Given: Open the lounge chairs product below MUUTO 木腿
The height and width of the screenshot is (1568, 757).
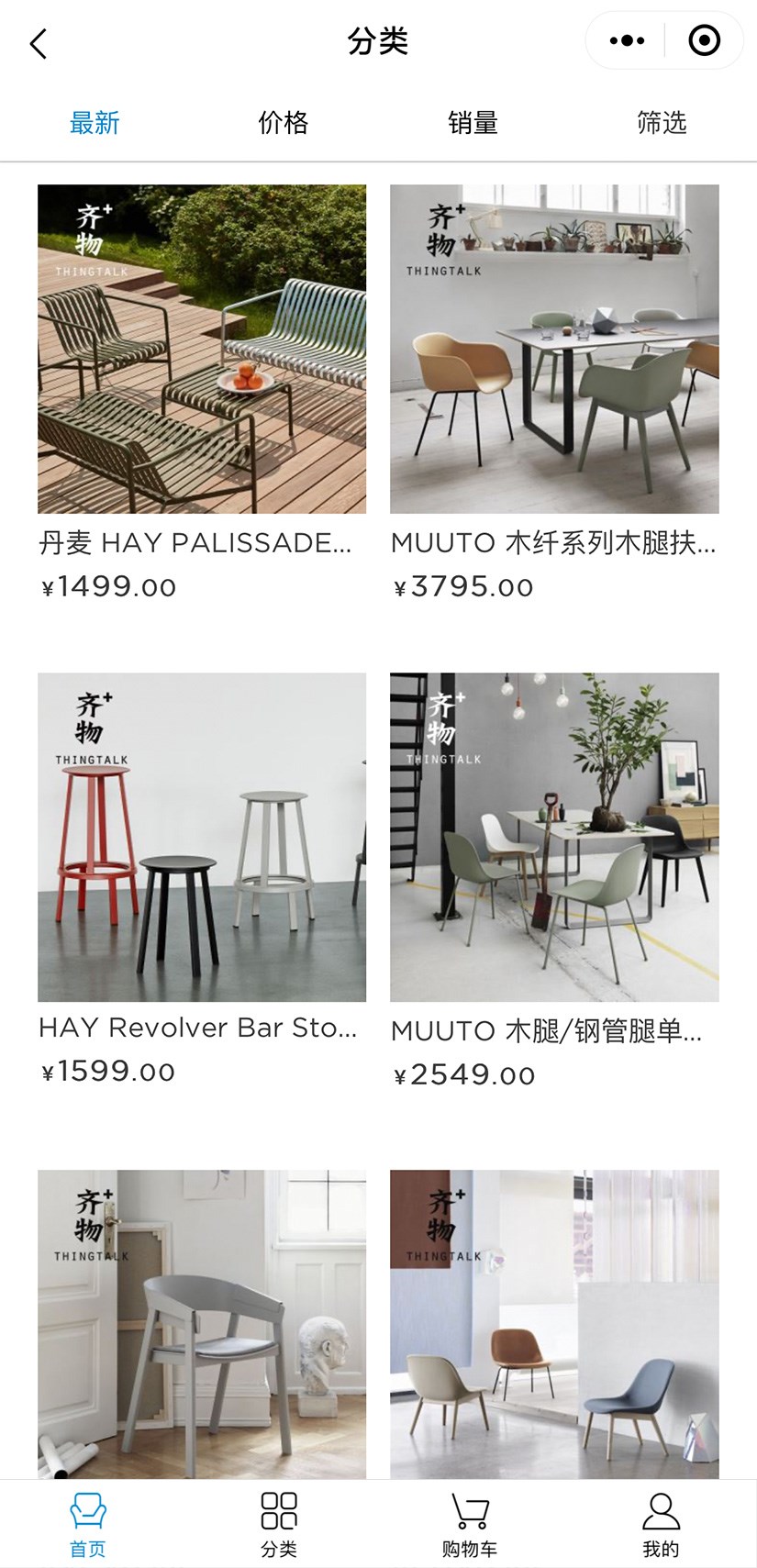Looking at the screenshot, I should pos(554,1323).
